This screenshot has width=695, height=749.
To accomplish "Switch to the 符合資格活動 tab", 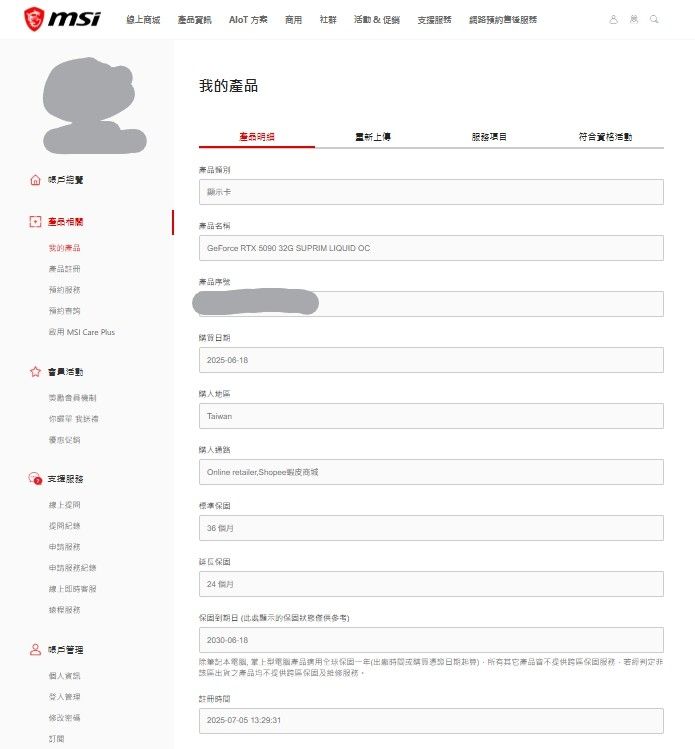I will pyautogui.click(x=605, y=136).
